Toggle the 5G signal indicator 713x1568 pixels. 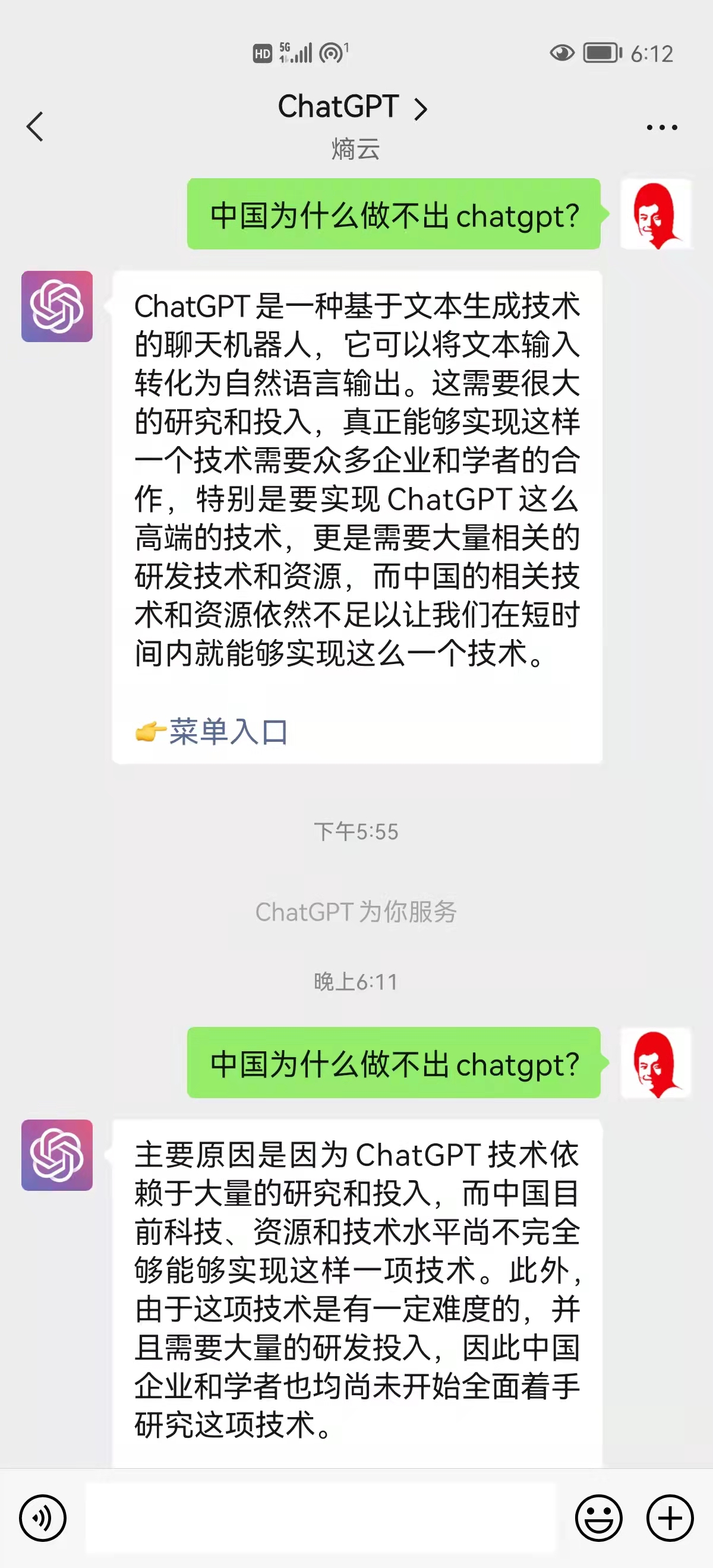pos(294,53)
